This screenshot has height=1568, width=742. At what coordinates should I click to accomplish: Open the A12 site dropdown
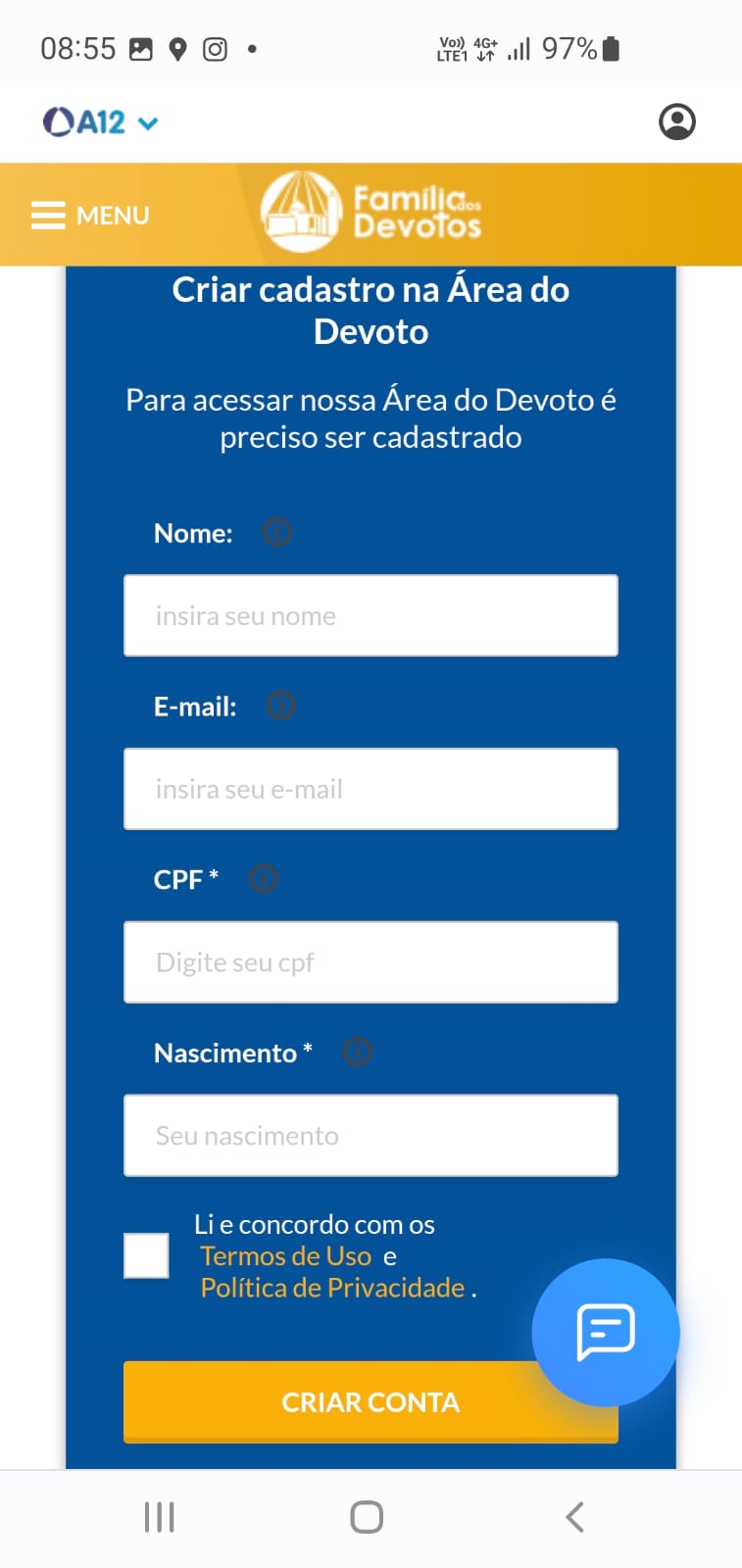[x=101, y=122]
